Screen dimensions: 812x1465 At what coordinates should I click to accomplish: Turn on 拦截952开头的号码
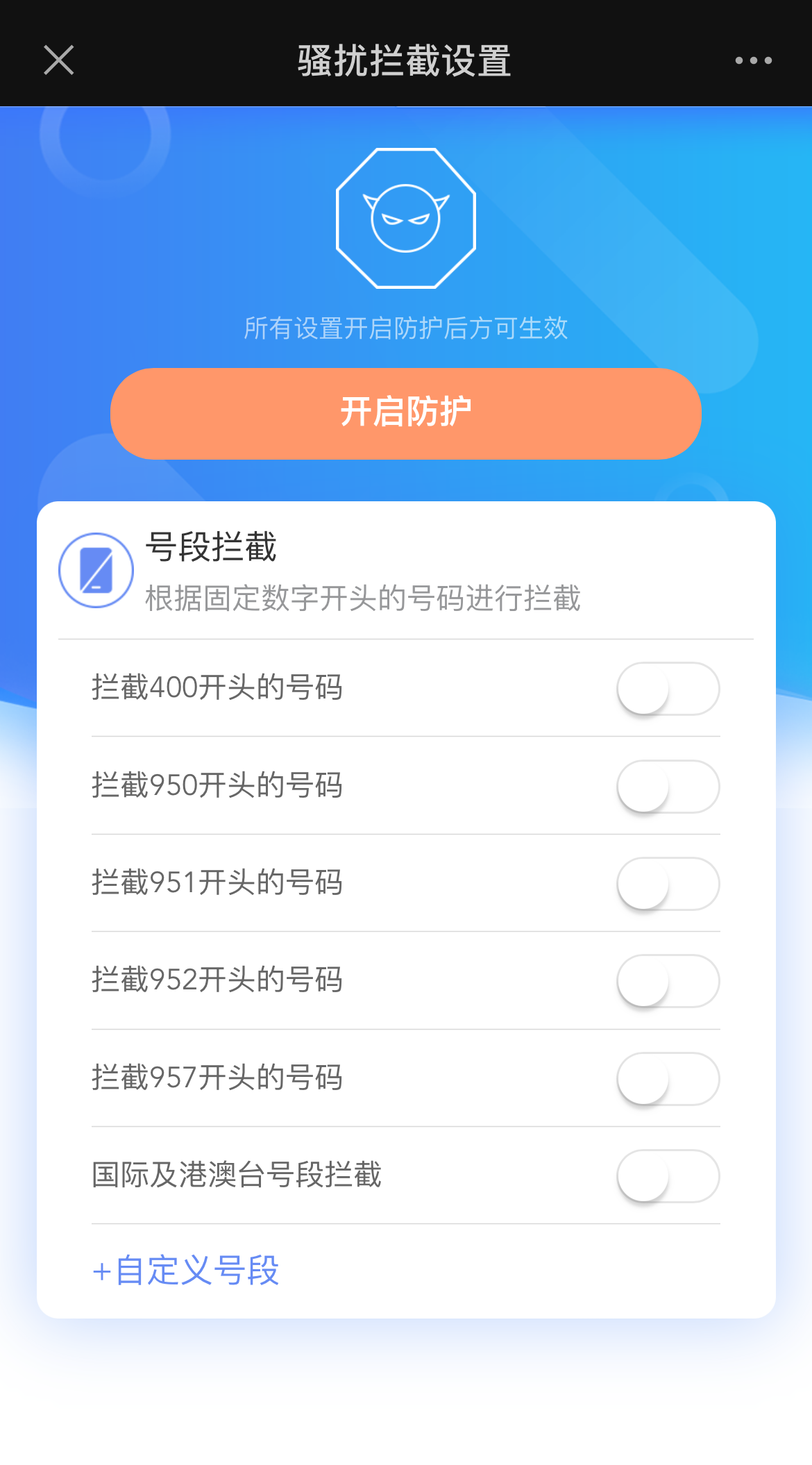(x=668, y=981)
